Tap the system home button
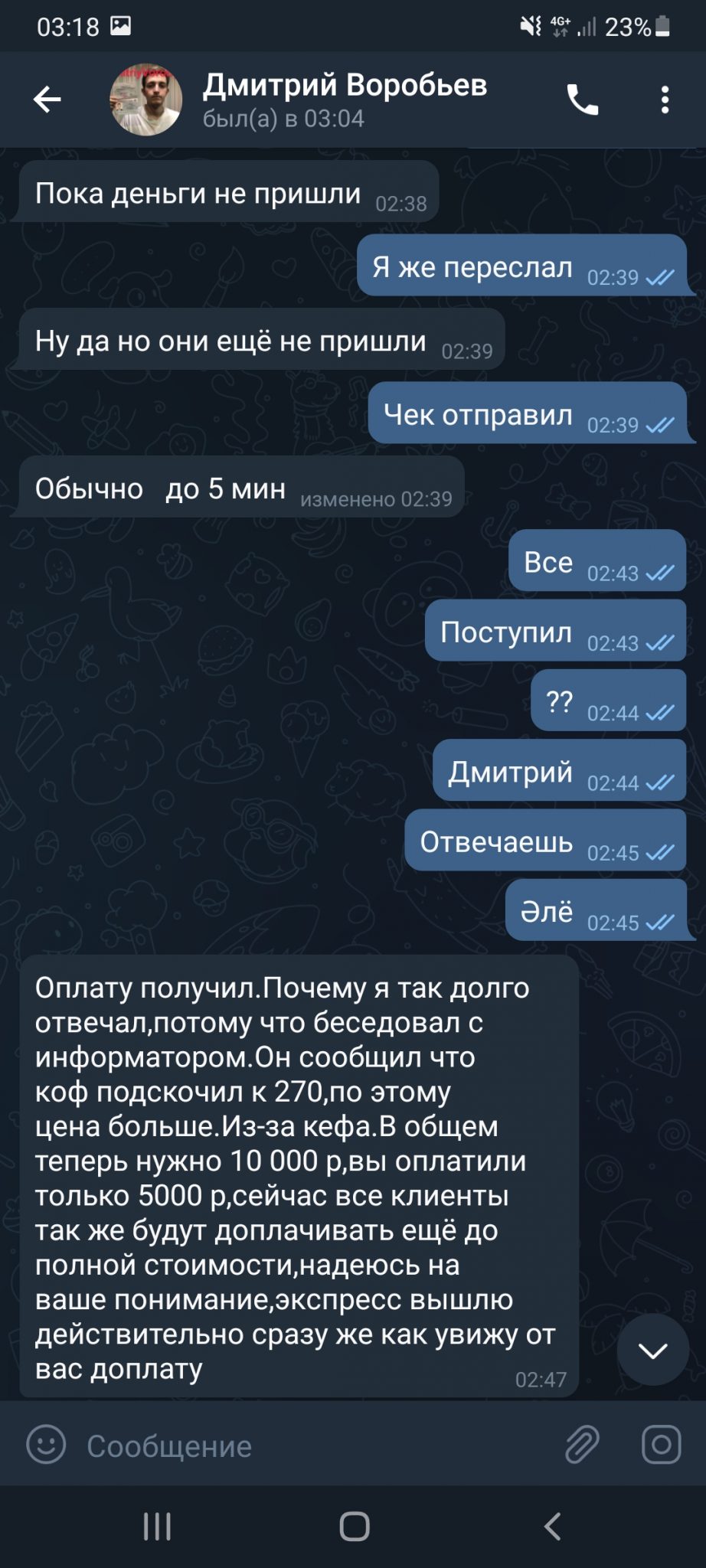This screenshot has height=1568, width=706. click(x=355, y=1526)
